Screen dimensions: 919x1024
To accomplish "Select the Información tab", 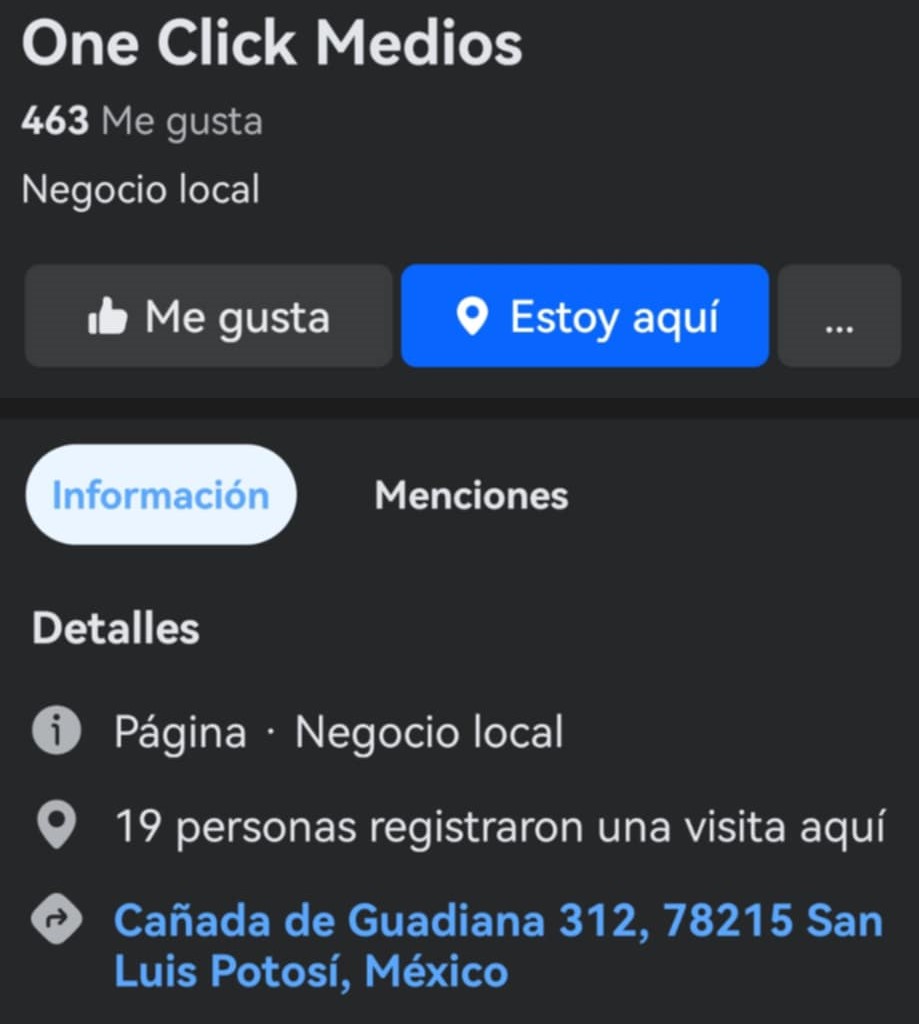I will tap(160, 495).
